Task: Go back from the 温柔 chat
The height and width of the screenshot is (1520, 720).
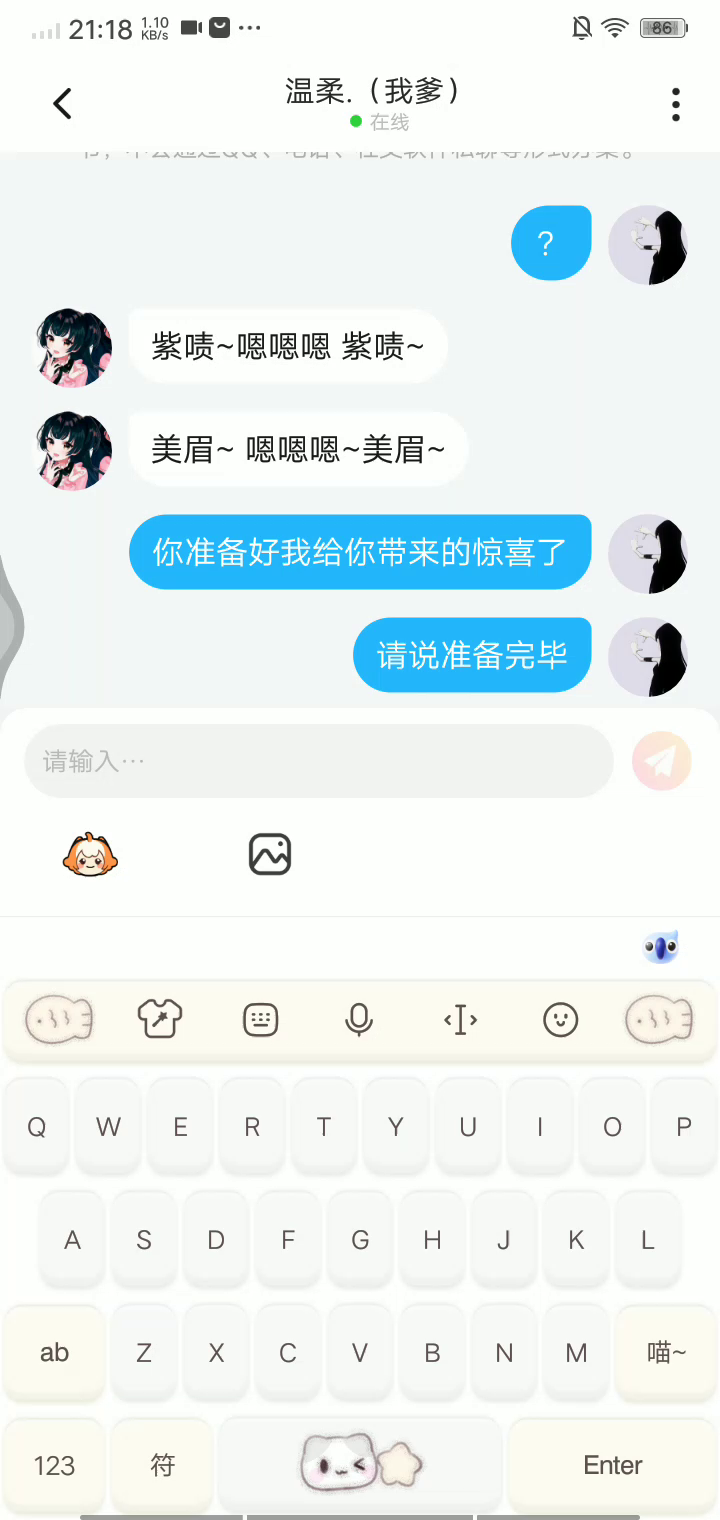Action: click(63, 104)
